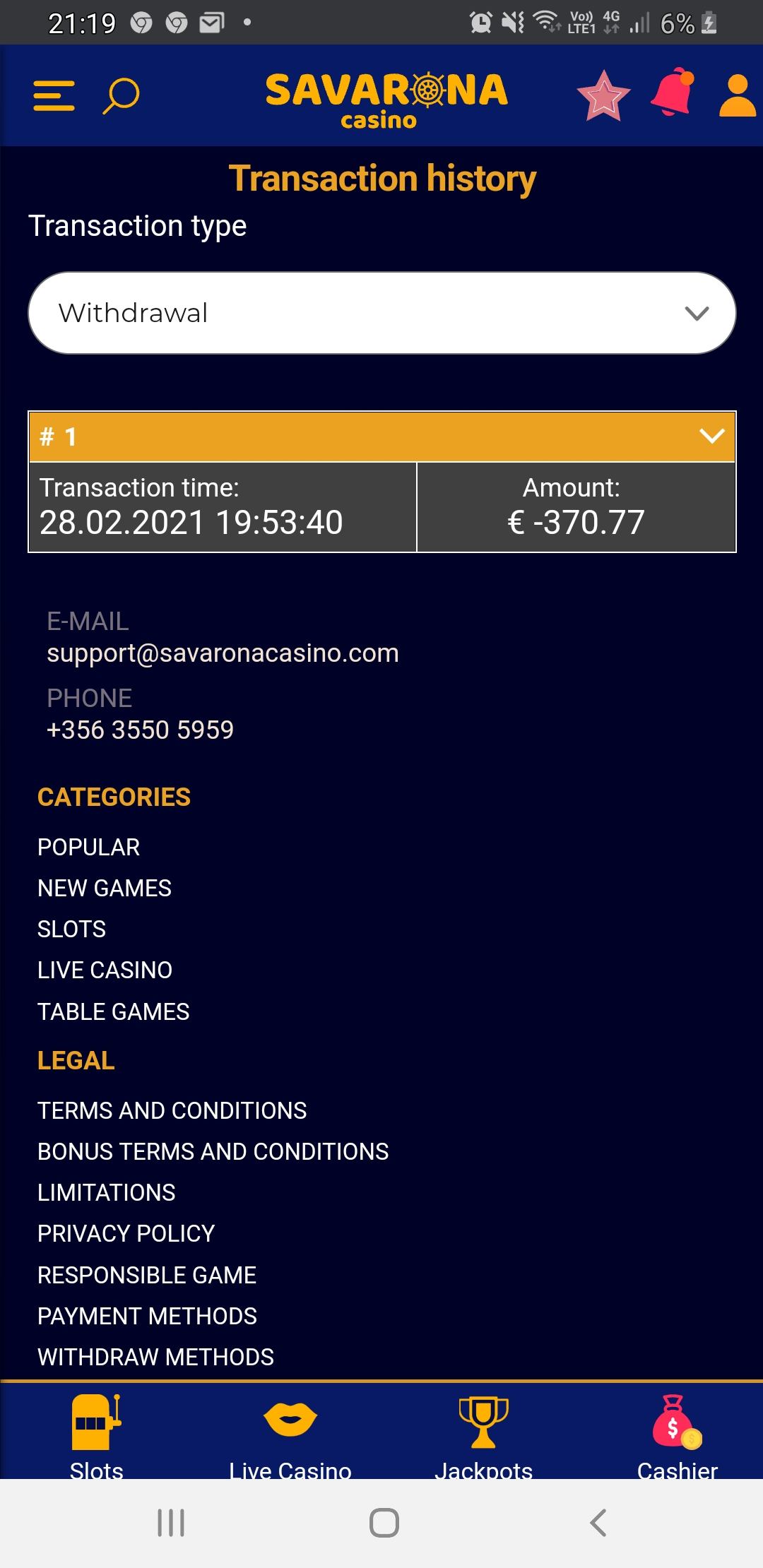View Payment Methods
Screen dimensions: 763x1568
tap(147, 1316)
